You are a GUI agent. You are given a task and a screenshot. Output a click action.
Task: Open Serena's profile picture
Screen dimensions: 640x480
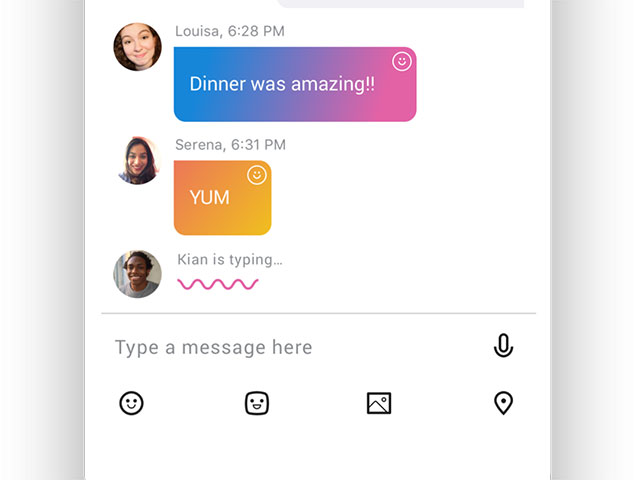coord(137,160)
